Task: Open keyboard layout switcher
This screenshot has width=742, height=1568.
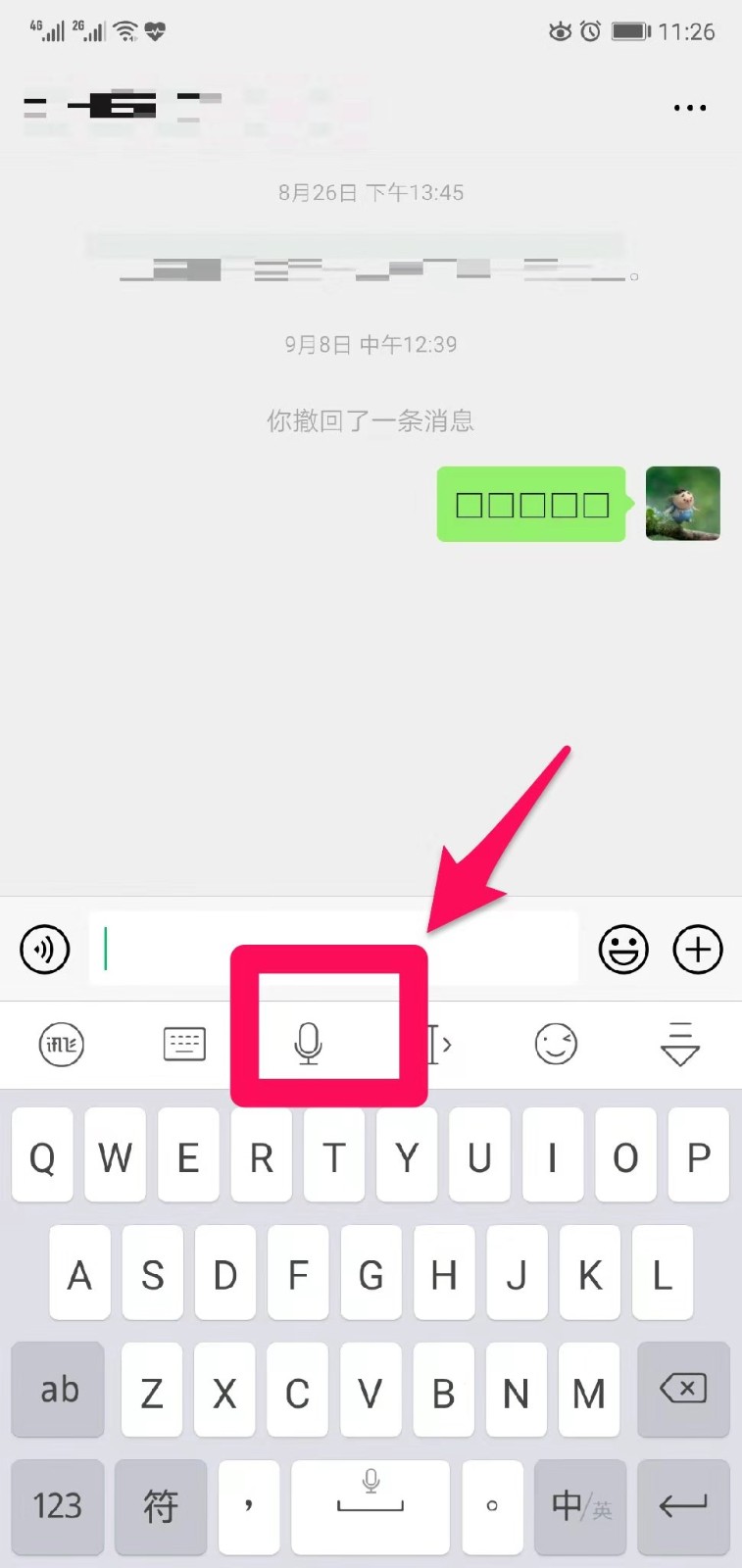Action: click(184, 1045)
